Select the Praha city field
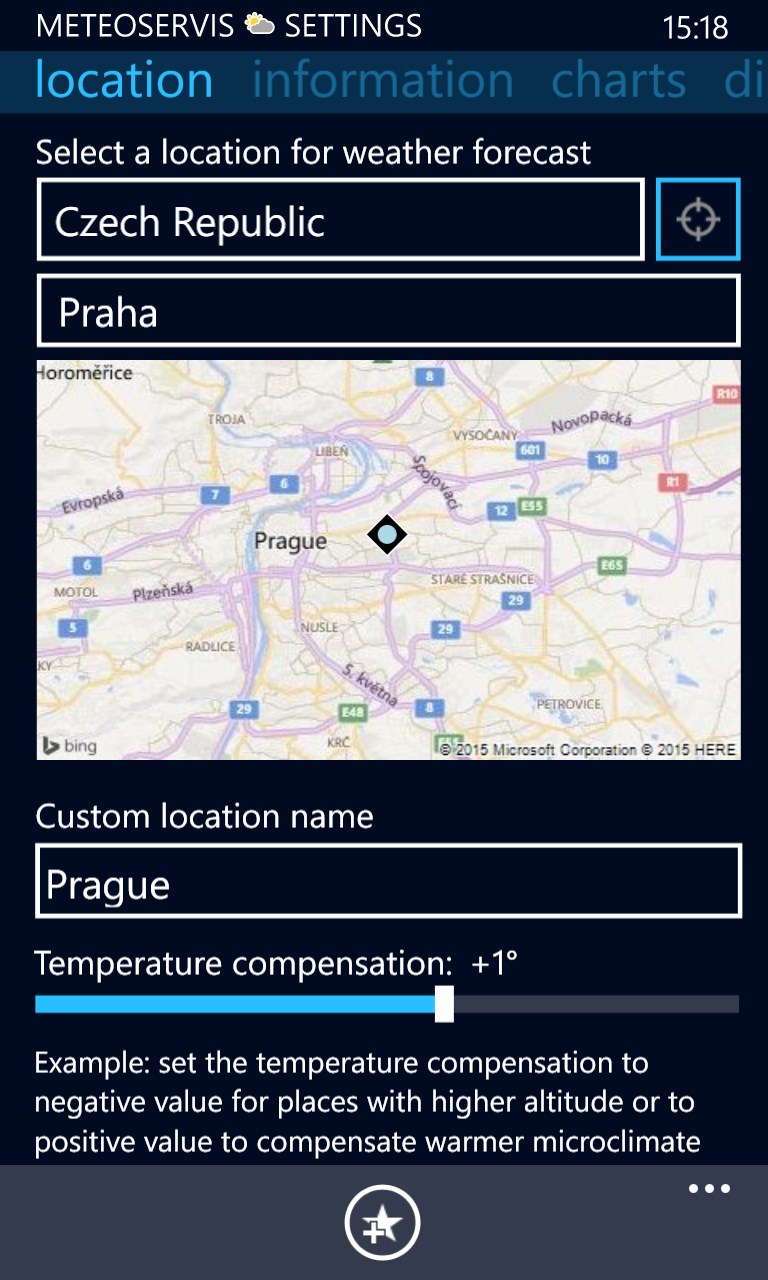768x1280 pixels. 388,311
